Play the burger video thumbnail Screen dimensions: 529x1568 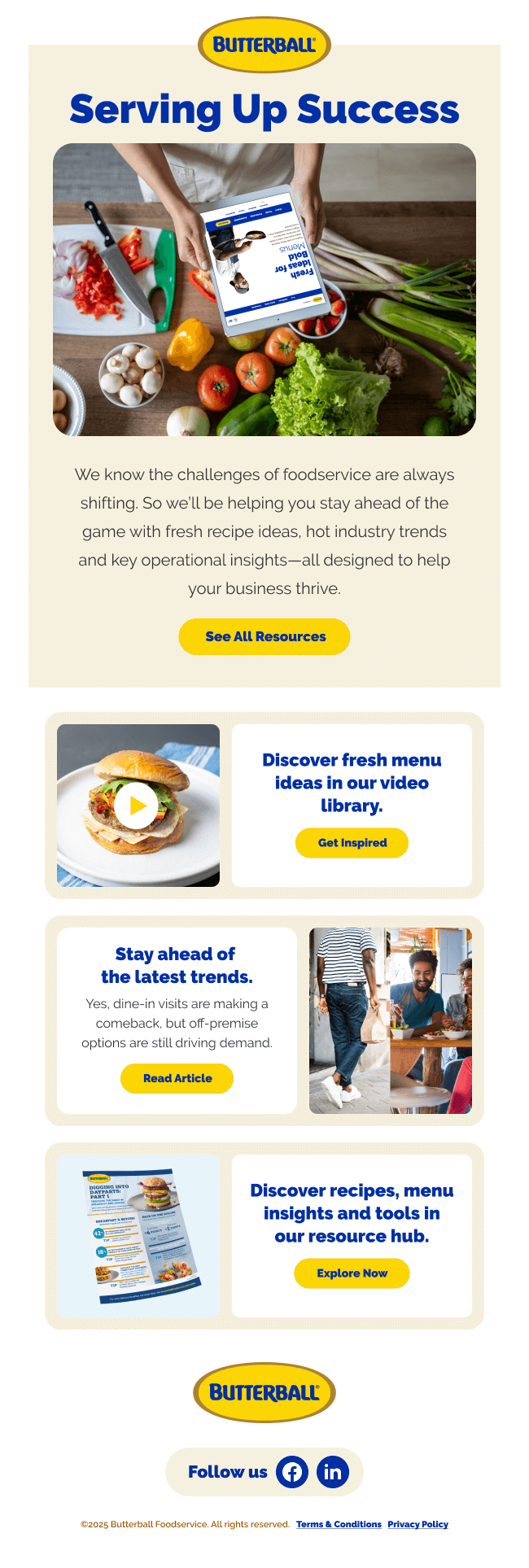(138, 805)
